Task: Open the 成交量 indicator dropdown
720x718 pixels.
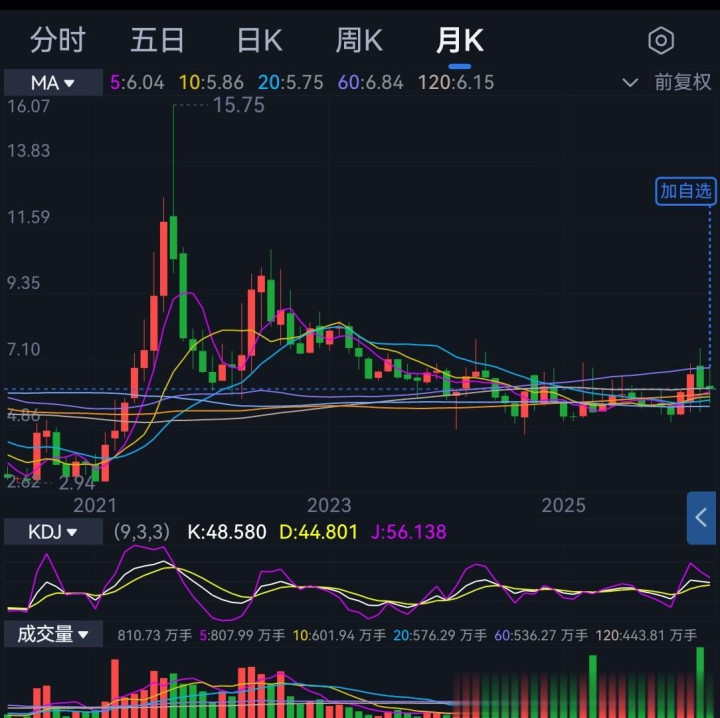Action: (53, 634)
